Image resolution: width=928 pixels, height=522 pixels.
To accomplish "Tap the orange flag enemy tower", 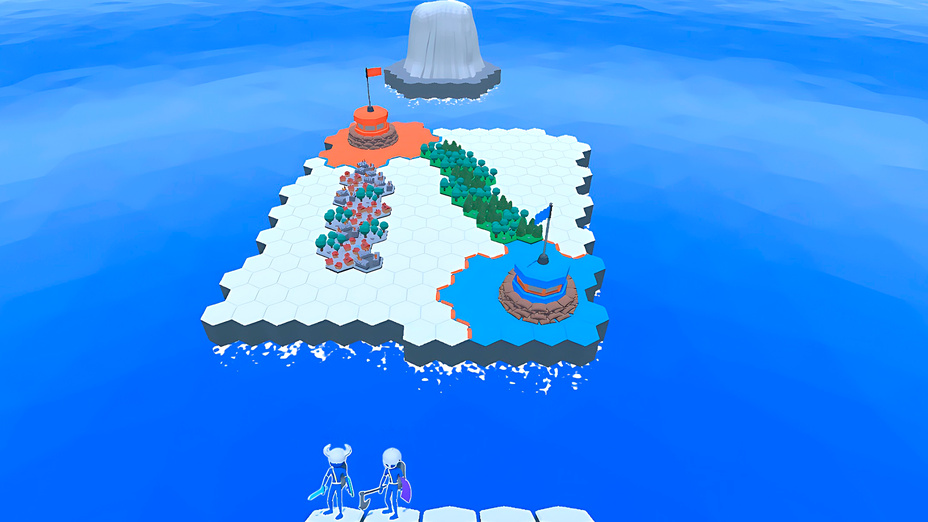I will 371,125.
